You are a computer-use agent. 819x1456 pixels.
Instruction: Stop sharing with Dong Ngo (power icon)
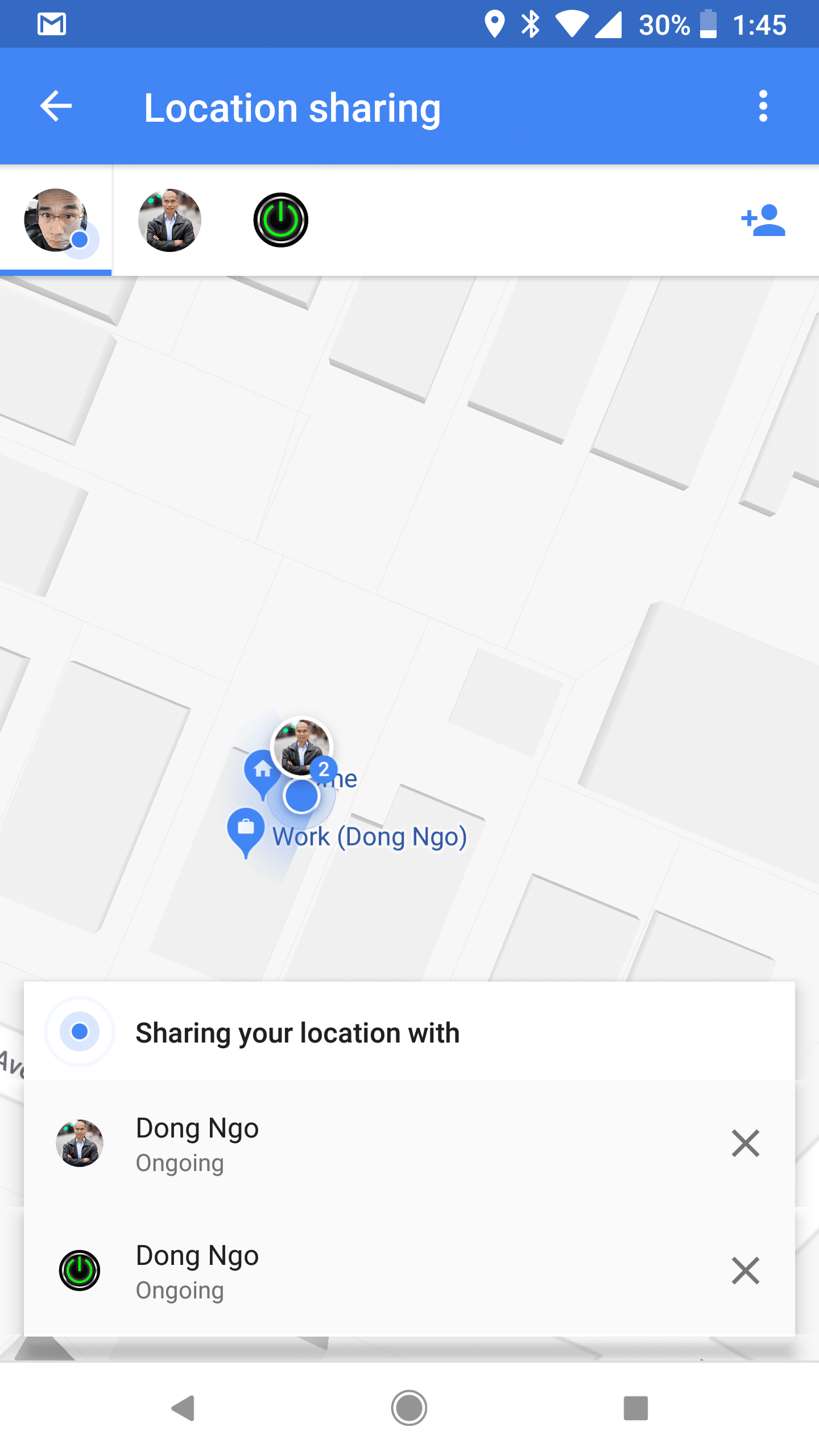745,1271
